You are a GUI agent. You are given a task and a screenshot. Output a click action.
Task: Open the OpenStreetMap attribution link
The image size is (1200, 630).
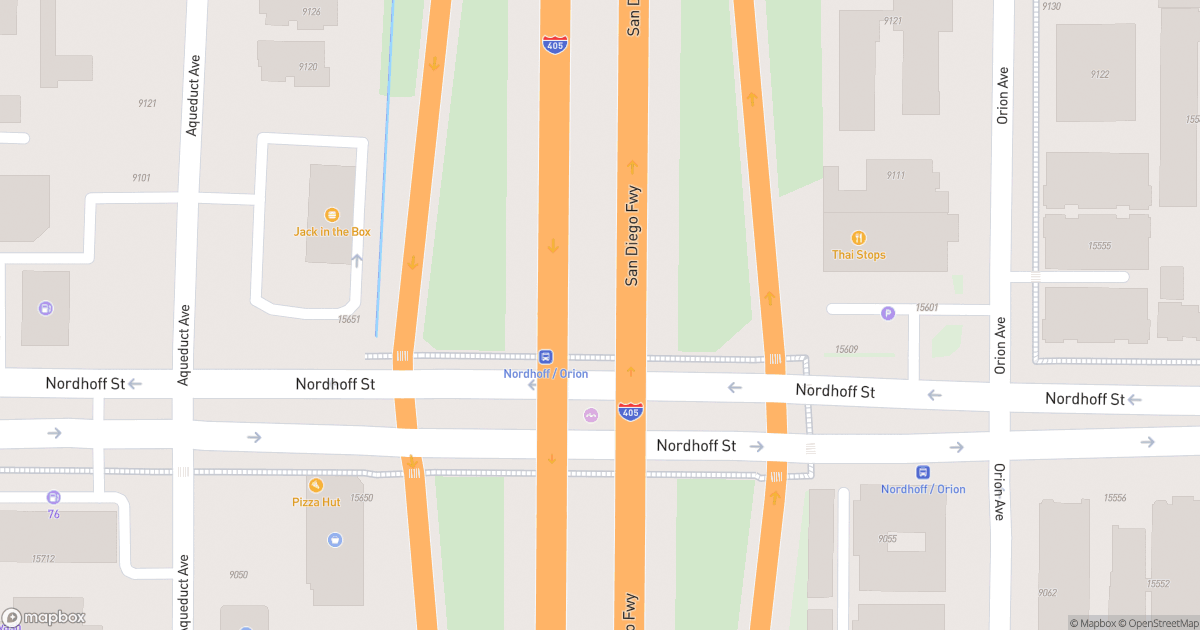tap(1159, 623)
